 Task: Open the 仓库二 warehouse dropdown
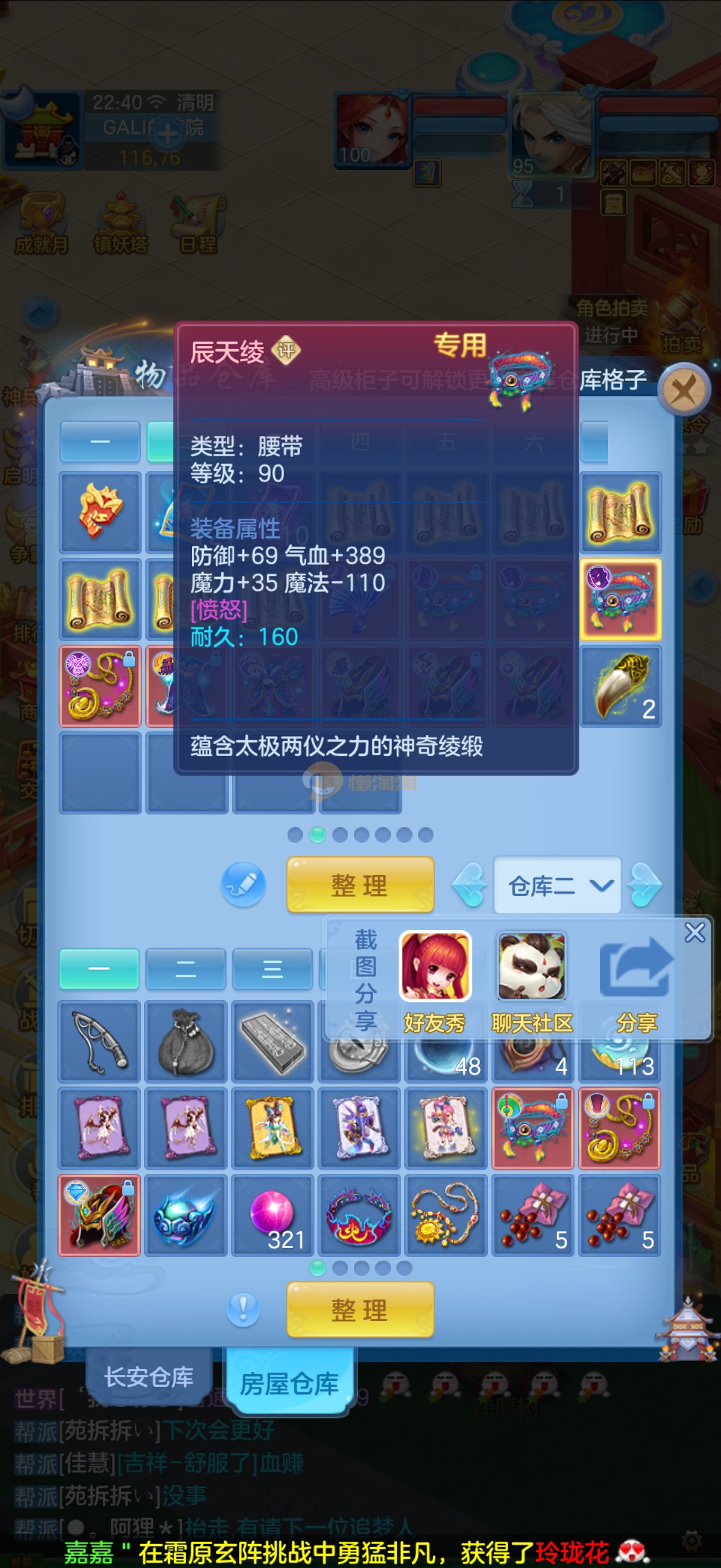[557, 886]
